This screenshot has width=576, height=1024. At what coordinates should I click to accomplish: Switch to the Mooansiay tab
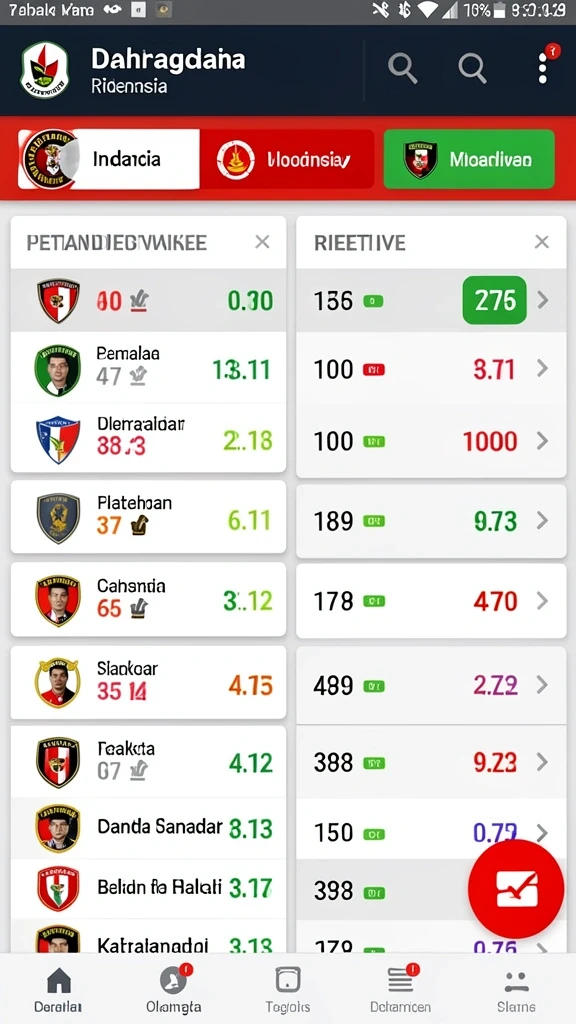(287, 159)
